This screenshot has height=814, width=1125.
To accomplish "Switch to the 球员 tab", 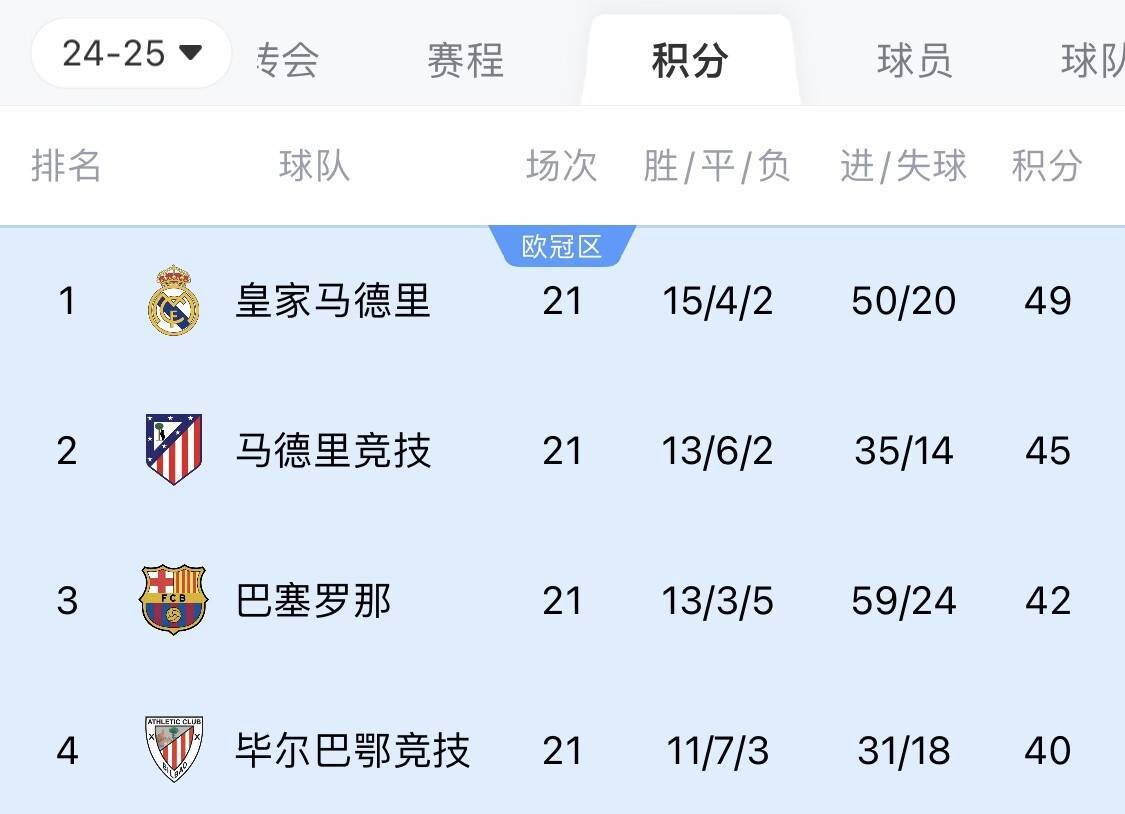I will pyautogui.click(x=914, y=61).
